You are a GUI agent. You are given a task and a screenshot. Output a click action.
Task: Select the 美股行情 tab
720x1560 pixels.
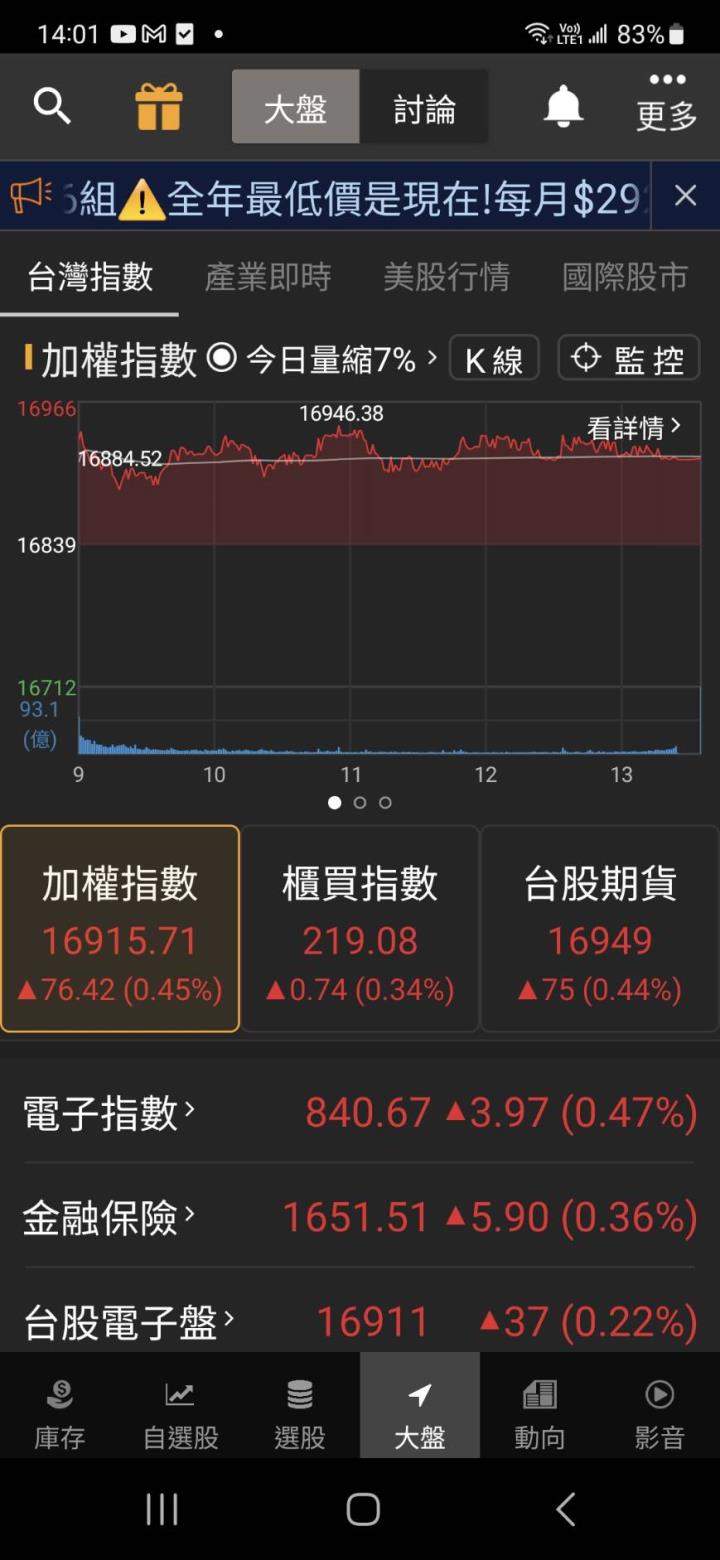pyautogui.click(x=446, y=277)
